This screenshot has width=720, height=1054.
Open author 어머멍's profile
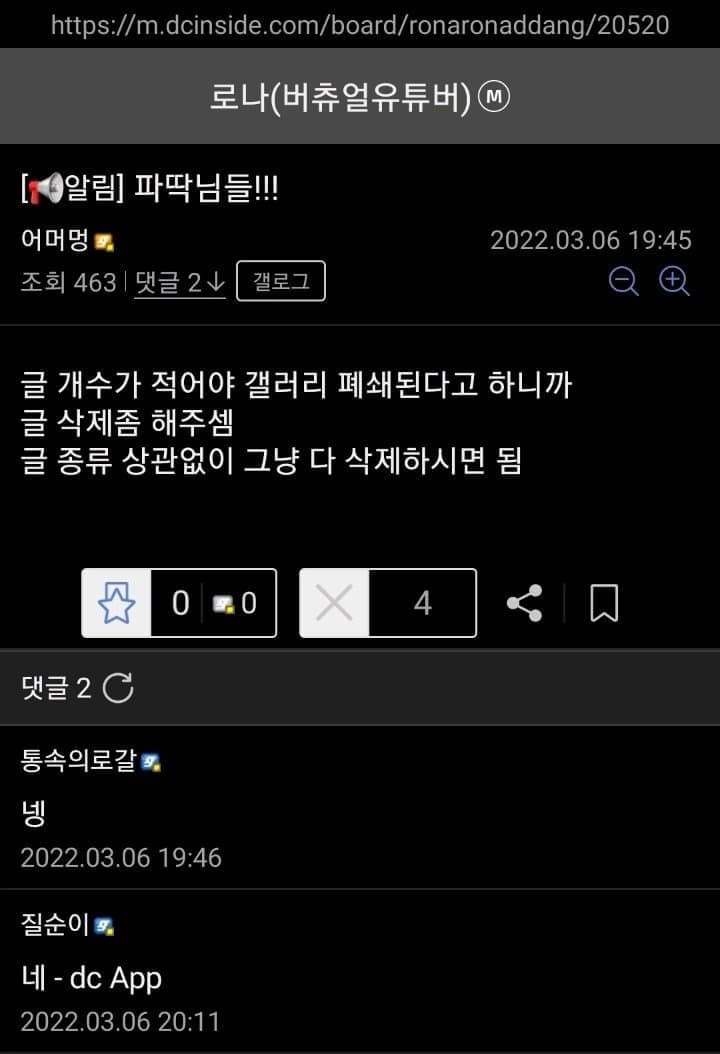(57, 240)
